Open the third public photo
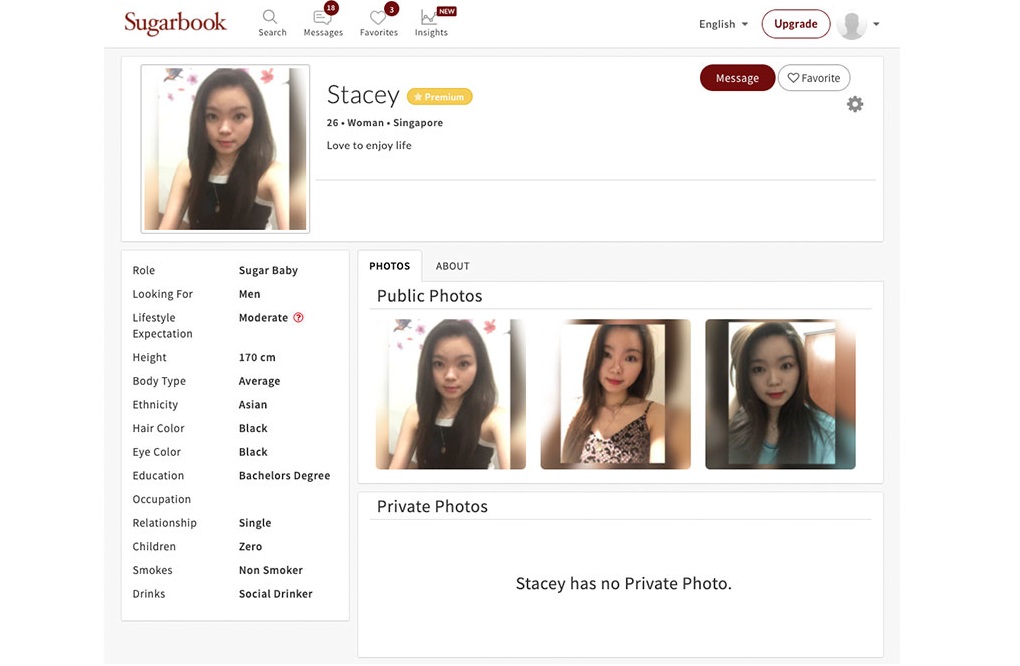 [x=780, y=394]
